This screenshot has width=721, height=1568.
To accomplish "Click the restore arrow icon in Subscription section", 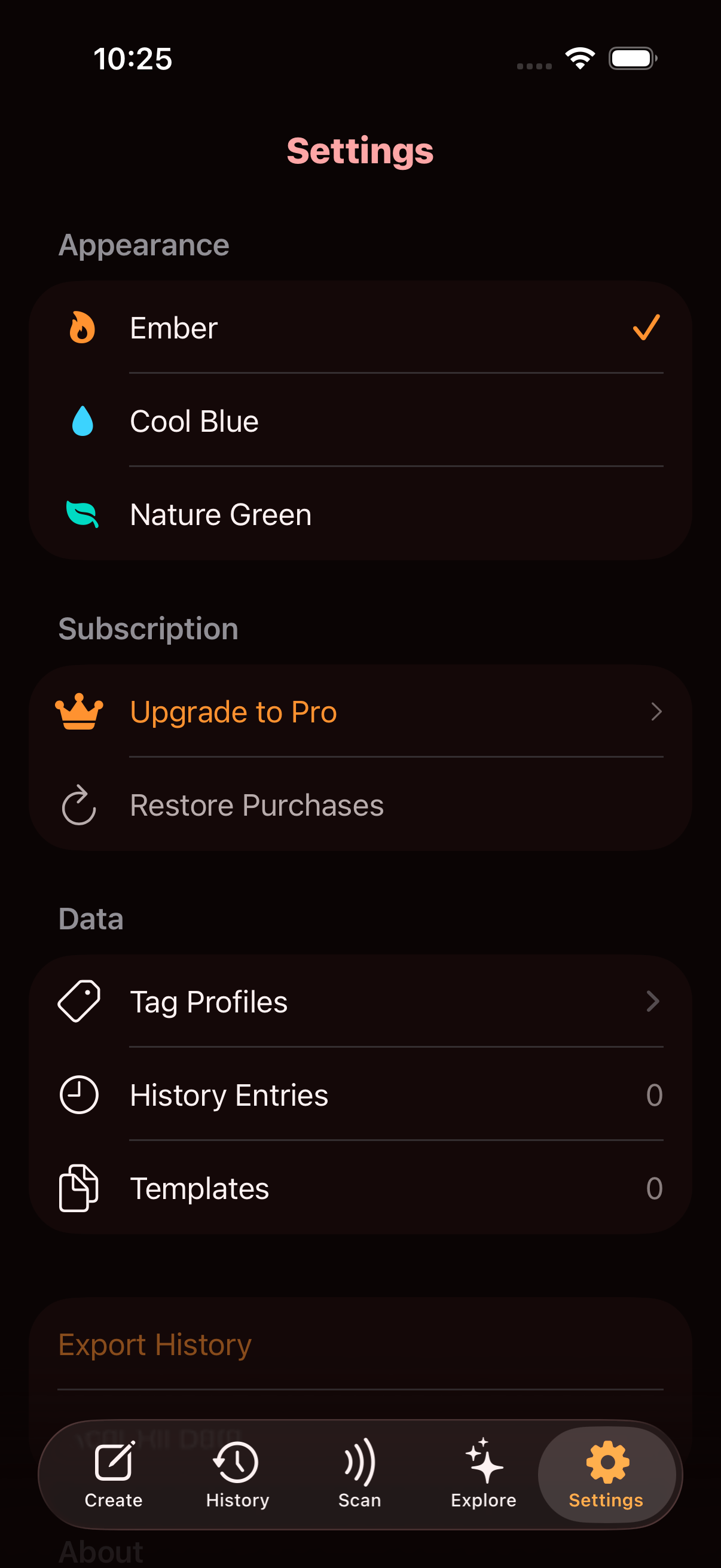I will point(79,805).
